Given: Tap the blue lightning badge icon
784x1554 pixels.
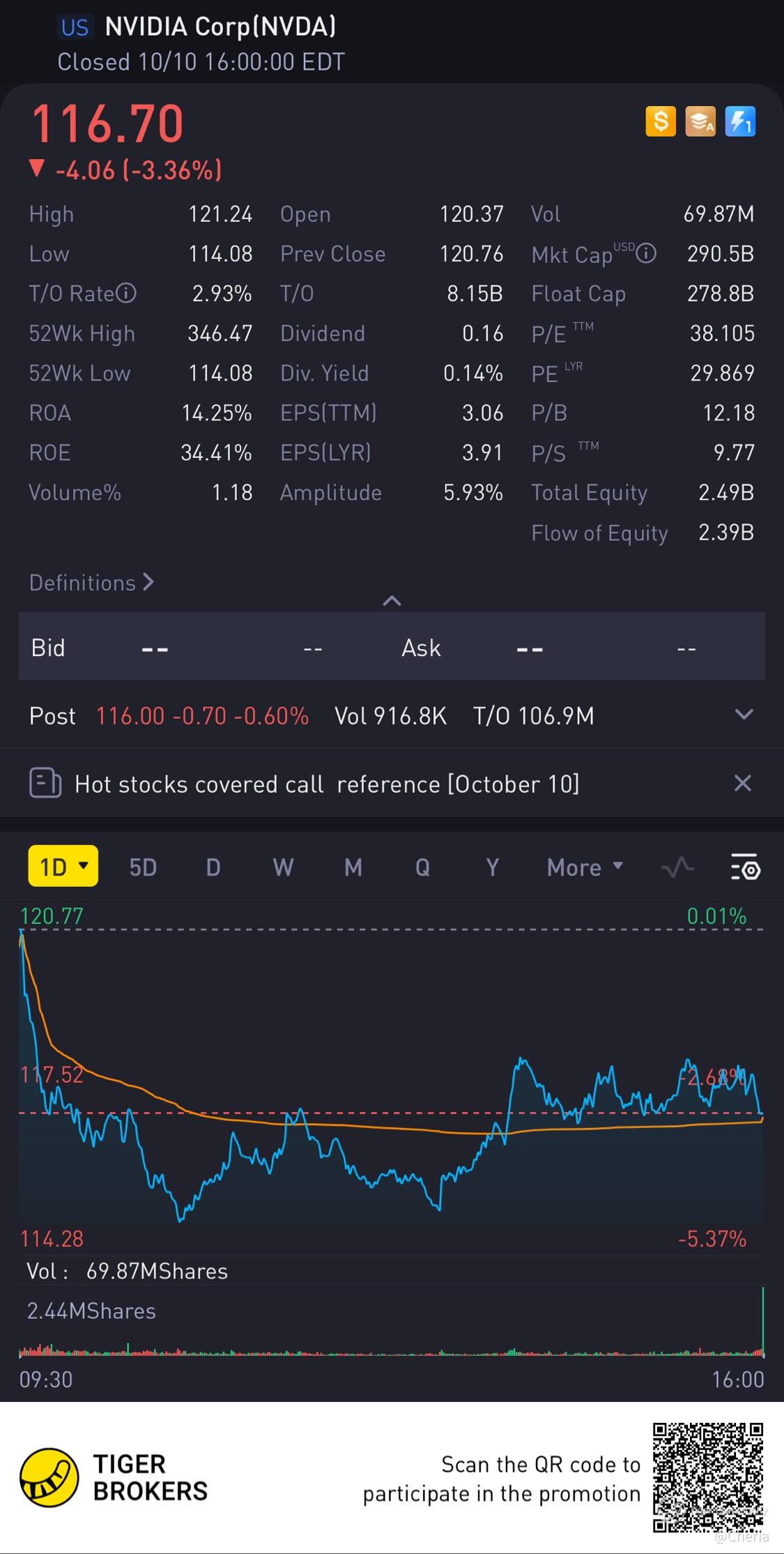Looking at the screenshot, I should 739,122.
